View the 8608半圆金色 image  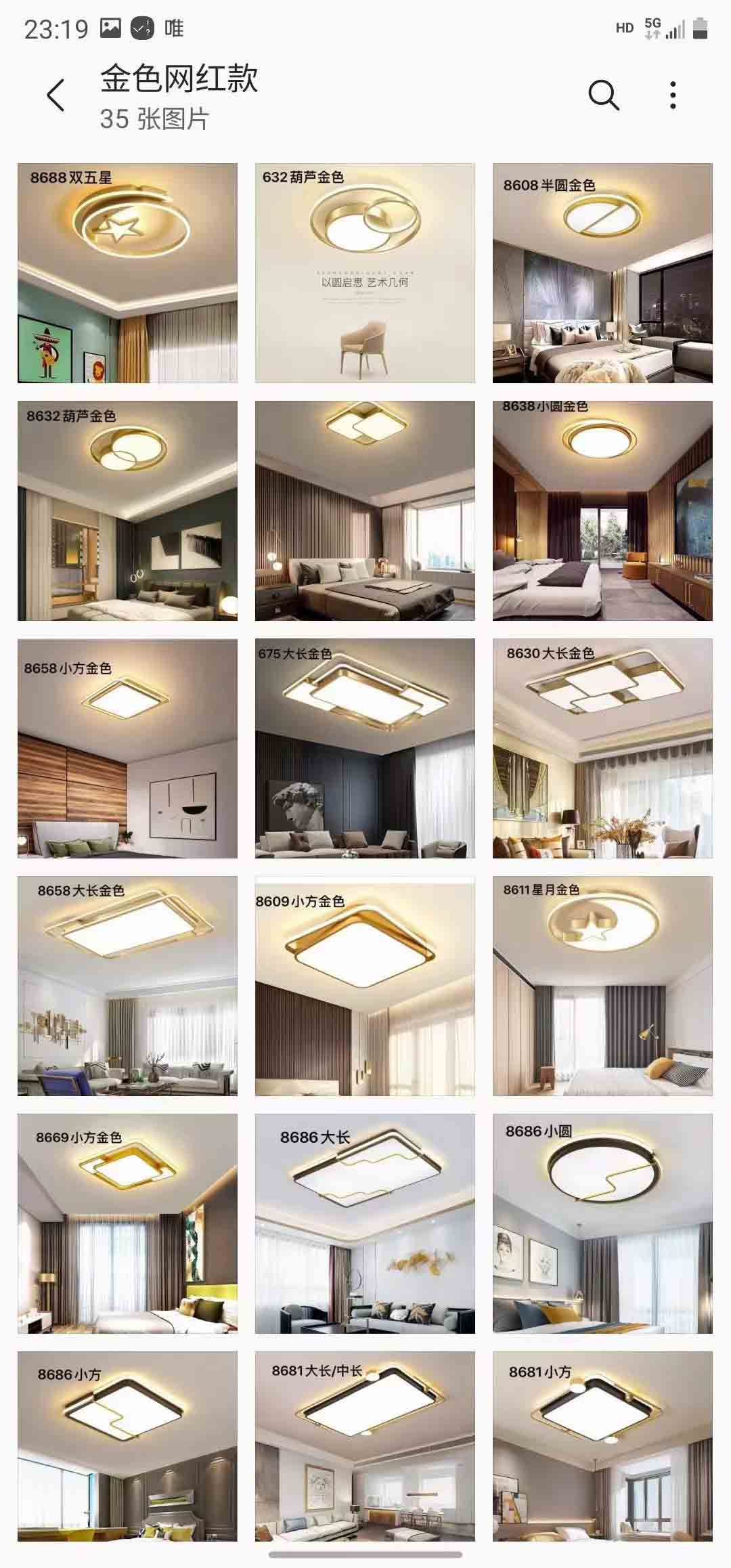tap(602, 273)
